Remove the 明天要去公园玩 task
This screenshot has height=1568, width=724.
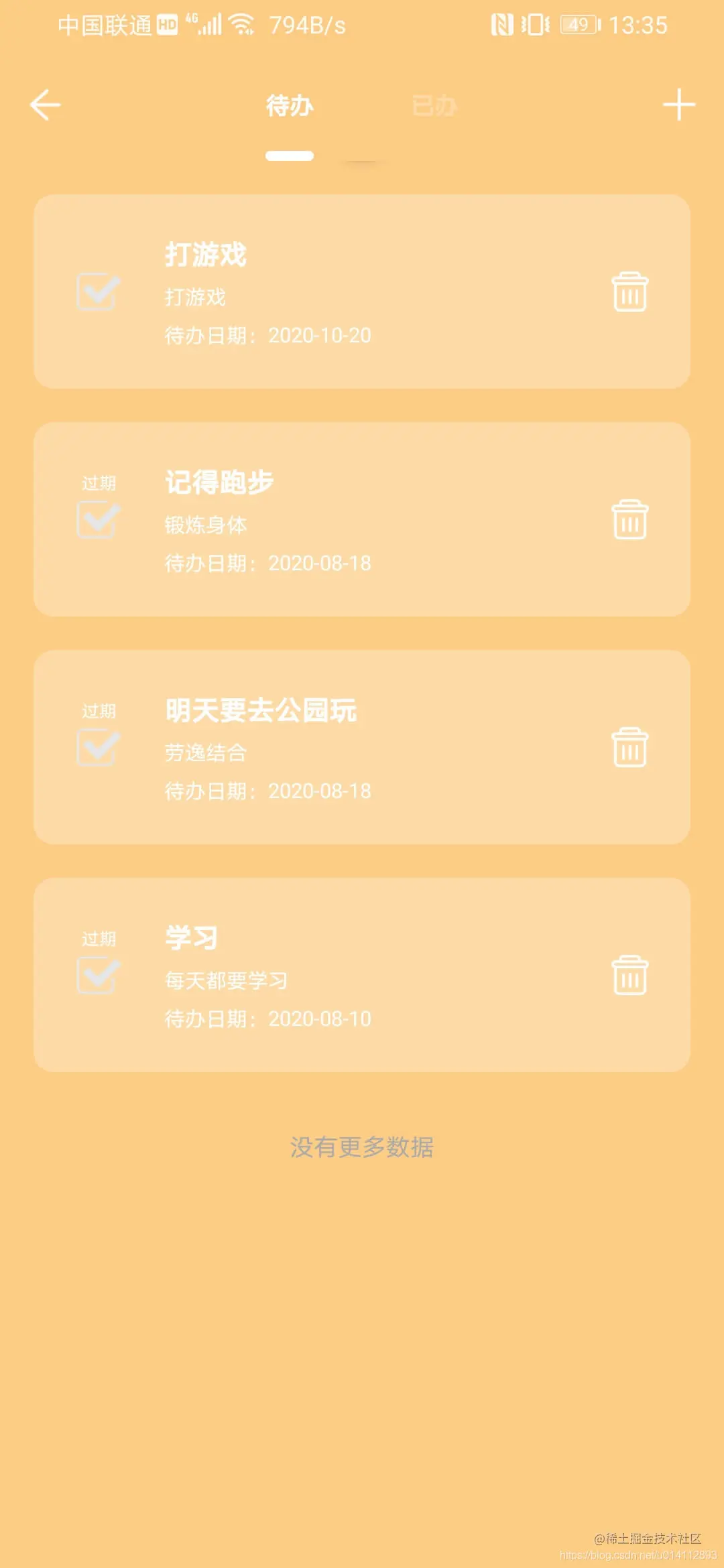[629, 747]
